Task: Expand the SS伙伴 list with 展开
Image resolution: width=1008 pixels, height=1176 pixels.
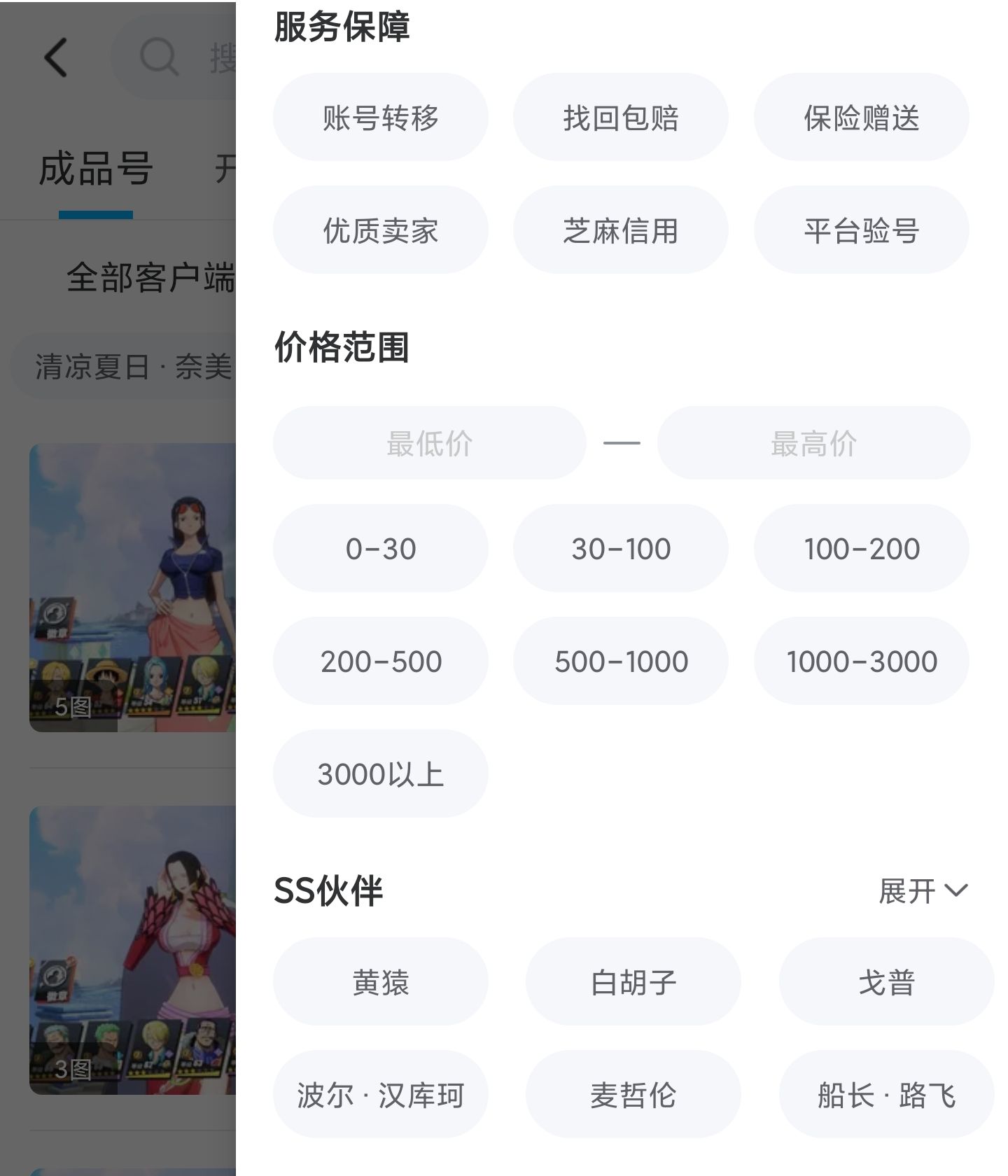Action: 923,891
